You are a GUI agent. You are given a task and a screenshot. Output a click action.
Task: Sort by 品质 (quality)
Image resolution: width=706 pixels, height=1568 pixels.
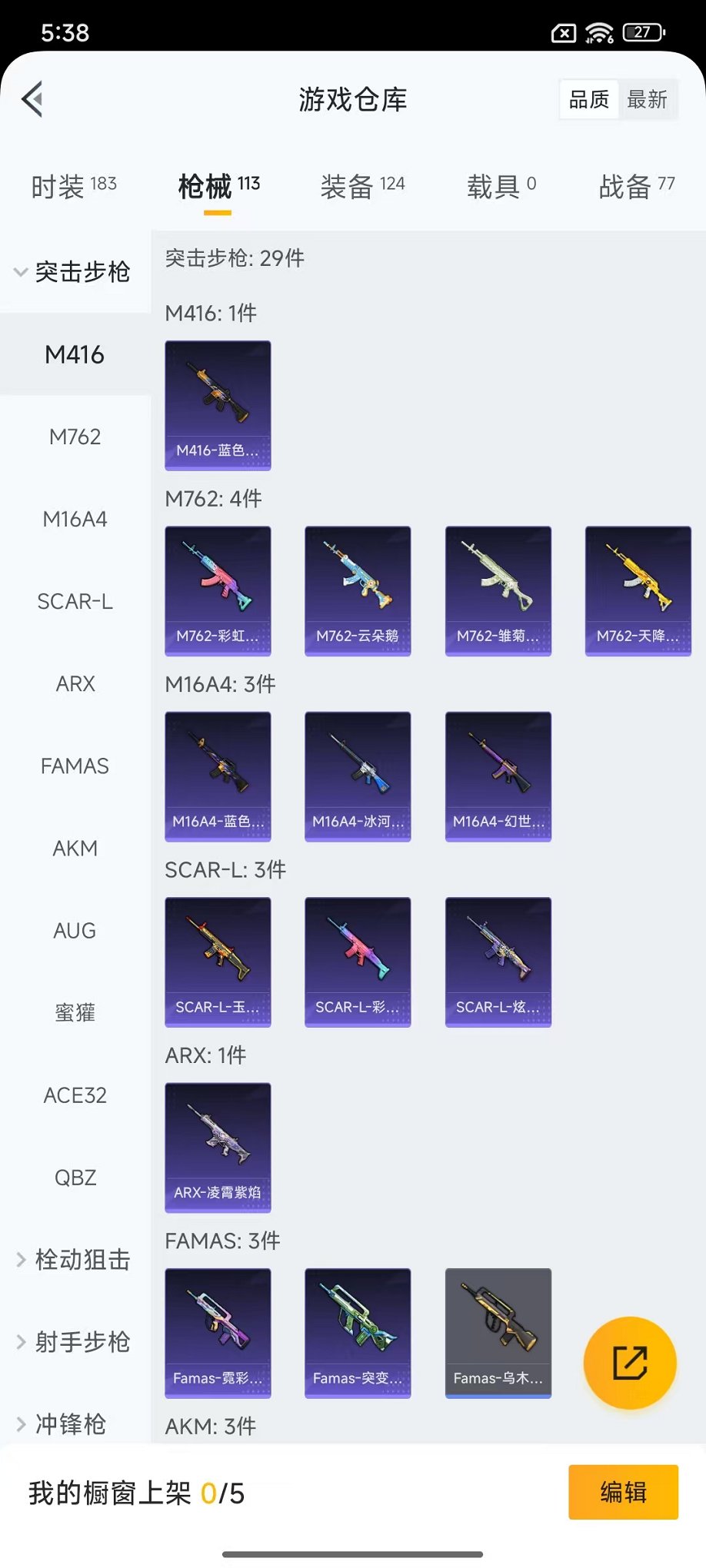click(x=589, y=99)
